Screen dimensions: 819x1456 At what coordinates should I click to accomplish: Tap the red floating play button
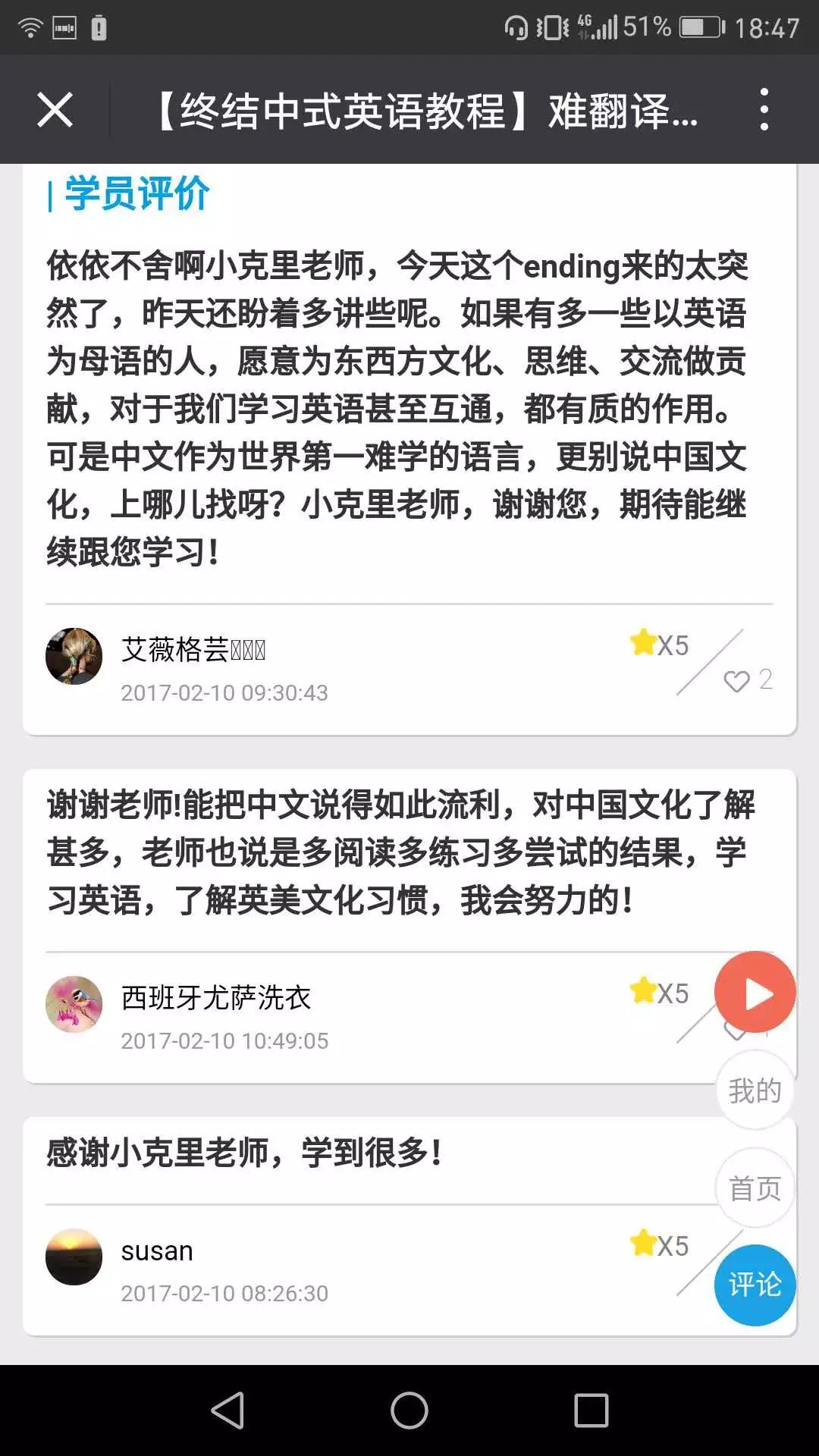pyautogui.click(x=755, y=993)
